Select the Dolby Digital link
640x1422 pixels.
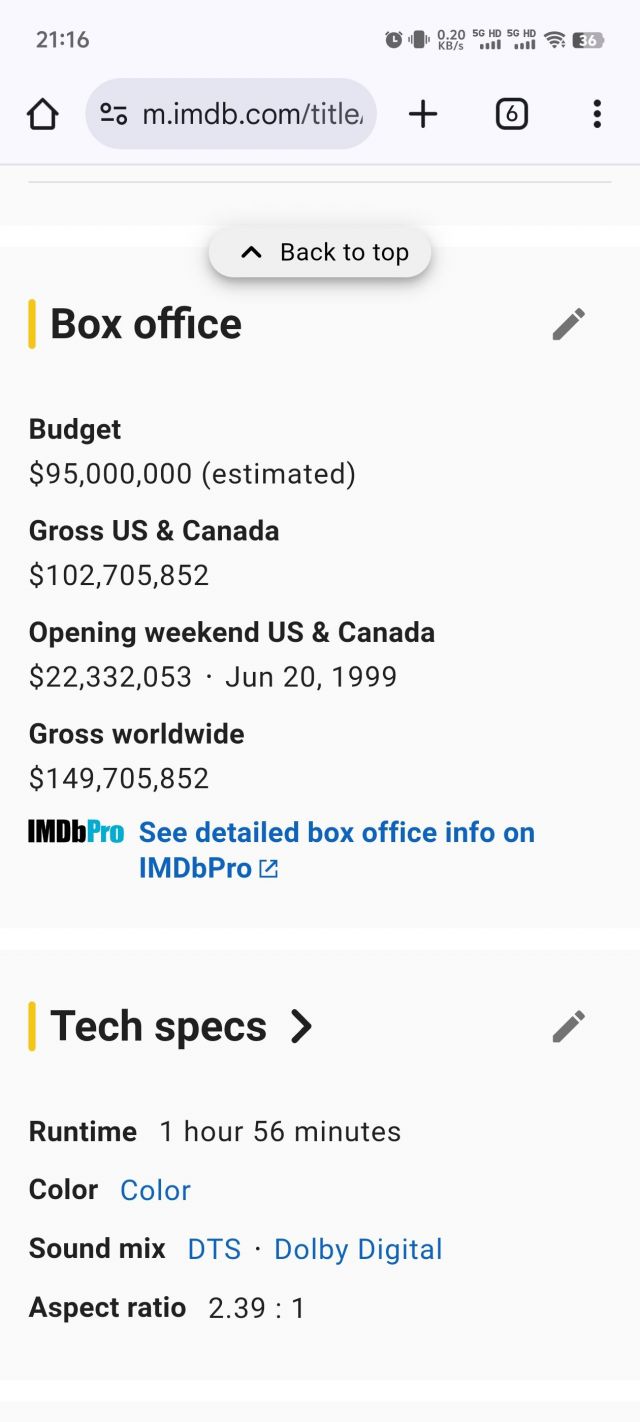(358, 1249)
